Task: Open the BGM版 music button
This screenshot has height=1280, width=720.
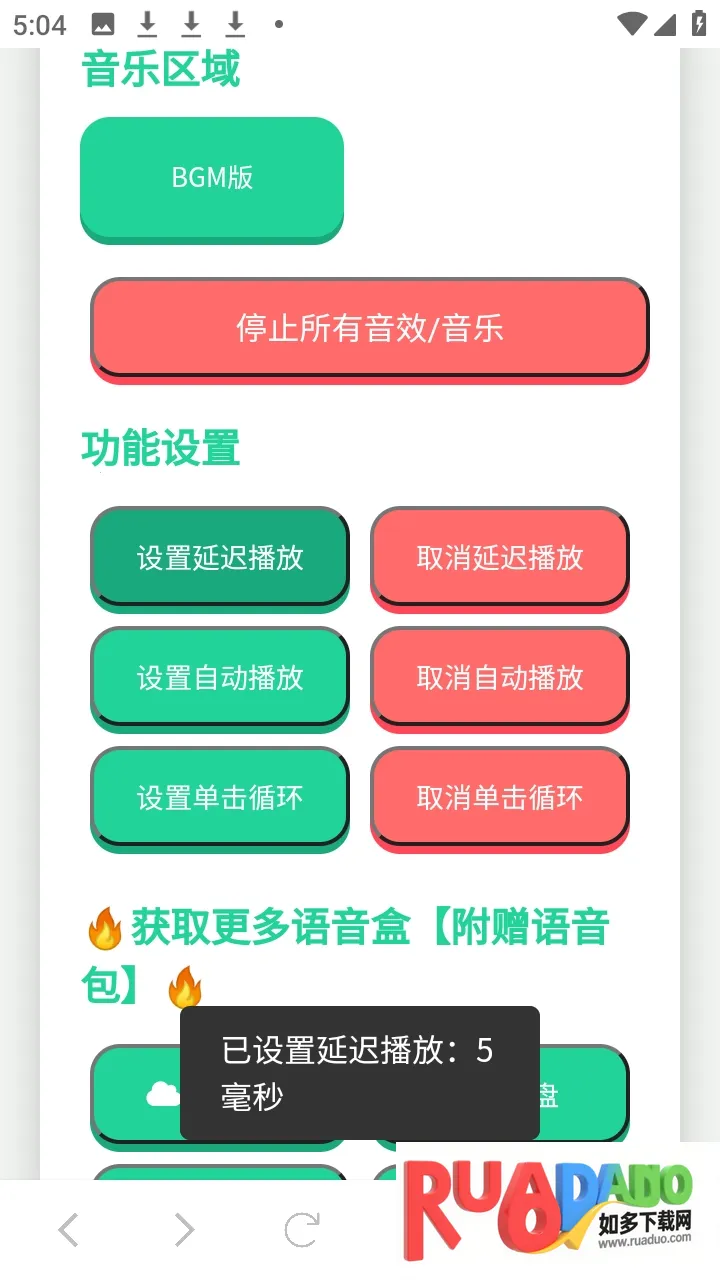Action: [x=212, y=178]
